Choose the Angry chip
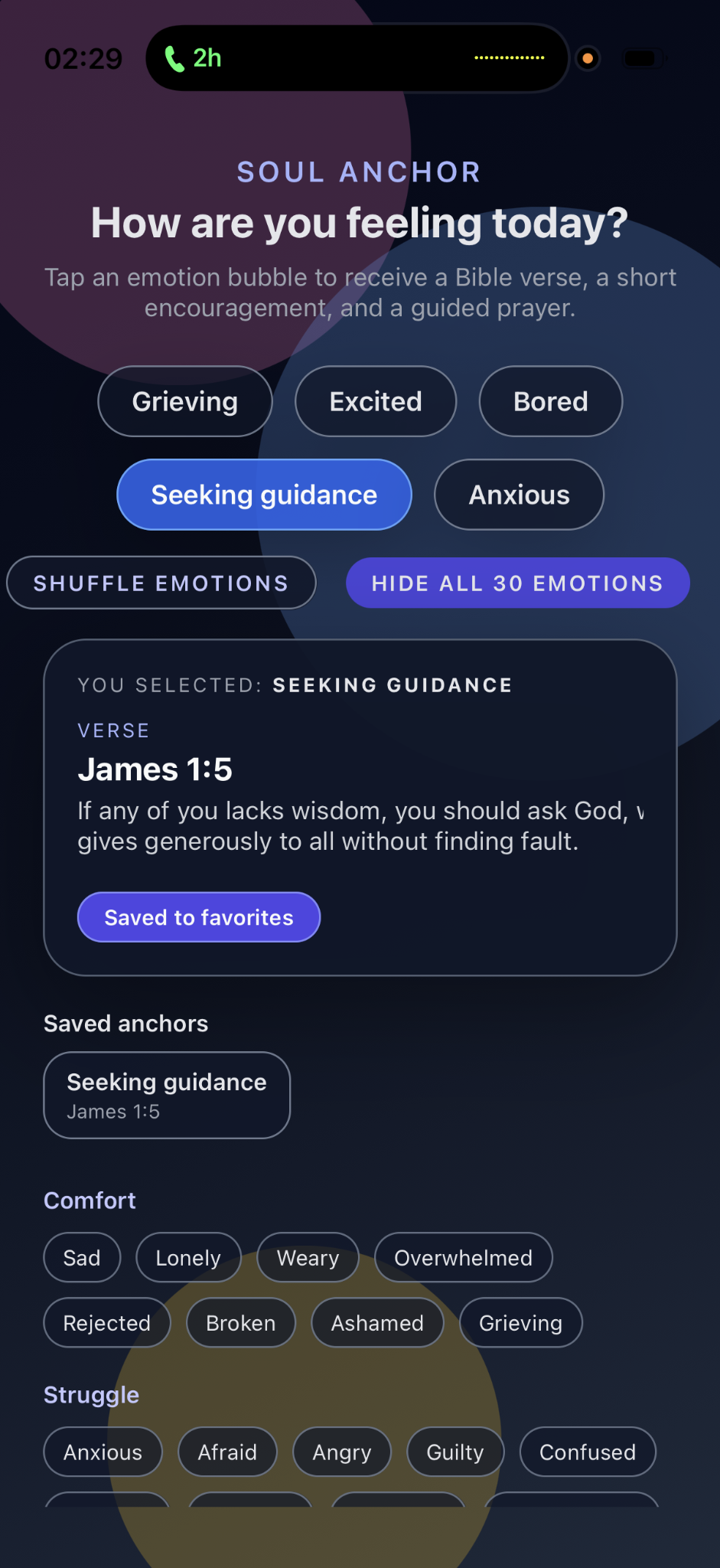This screenshot has width=720, height=1568. pyautogui.click(x=341, y=1452)
